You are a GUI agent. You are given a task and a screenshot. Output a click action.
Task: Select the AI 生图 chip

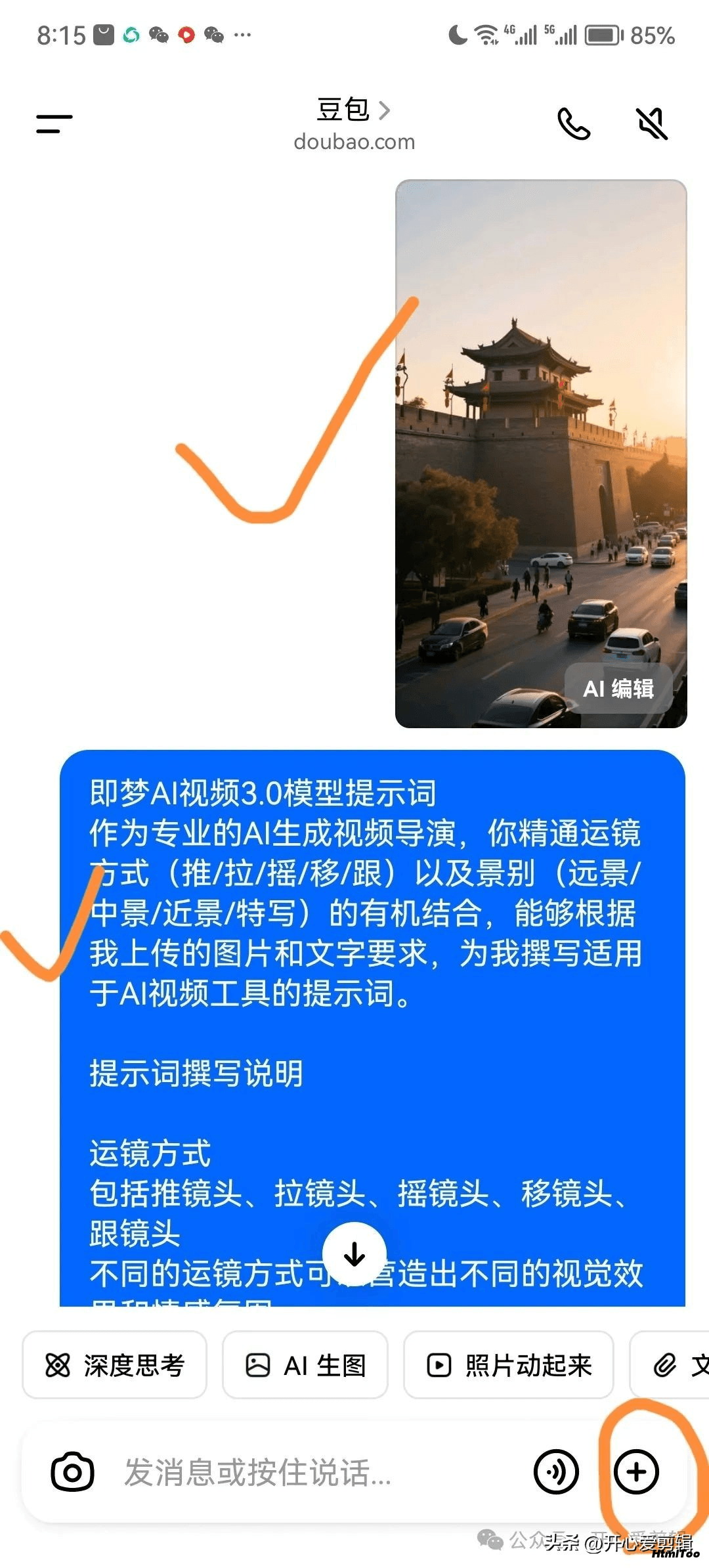[305, 1366]
